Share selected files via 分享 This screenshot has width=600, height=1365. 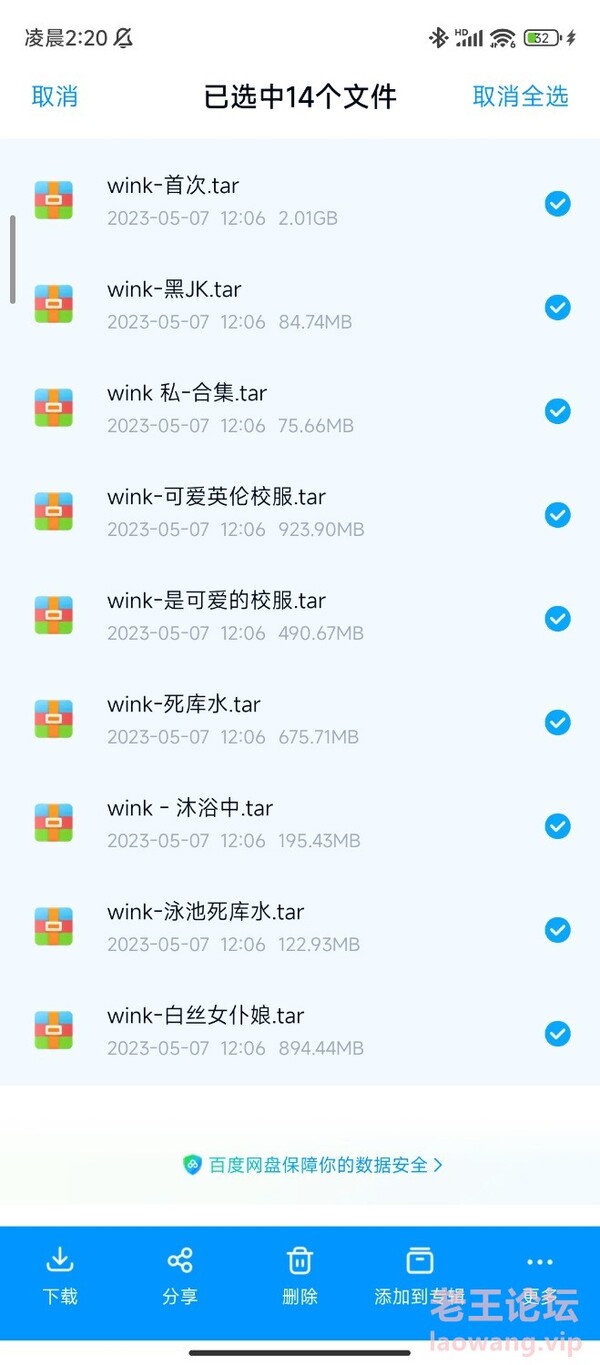point(180,1276)
